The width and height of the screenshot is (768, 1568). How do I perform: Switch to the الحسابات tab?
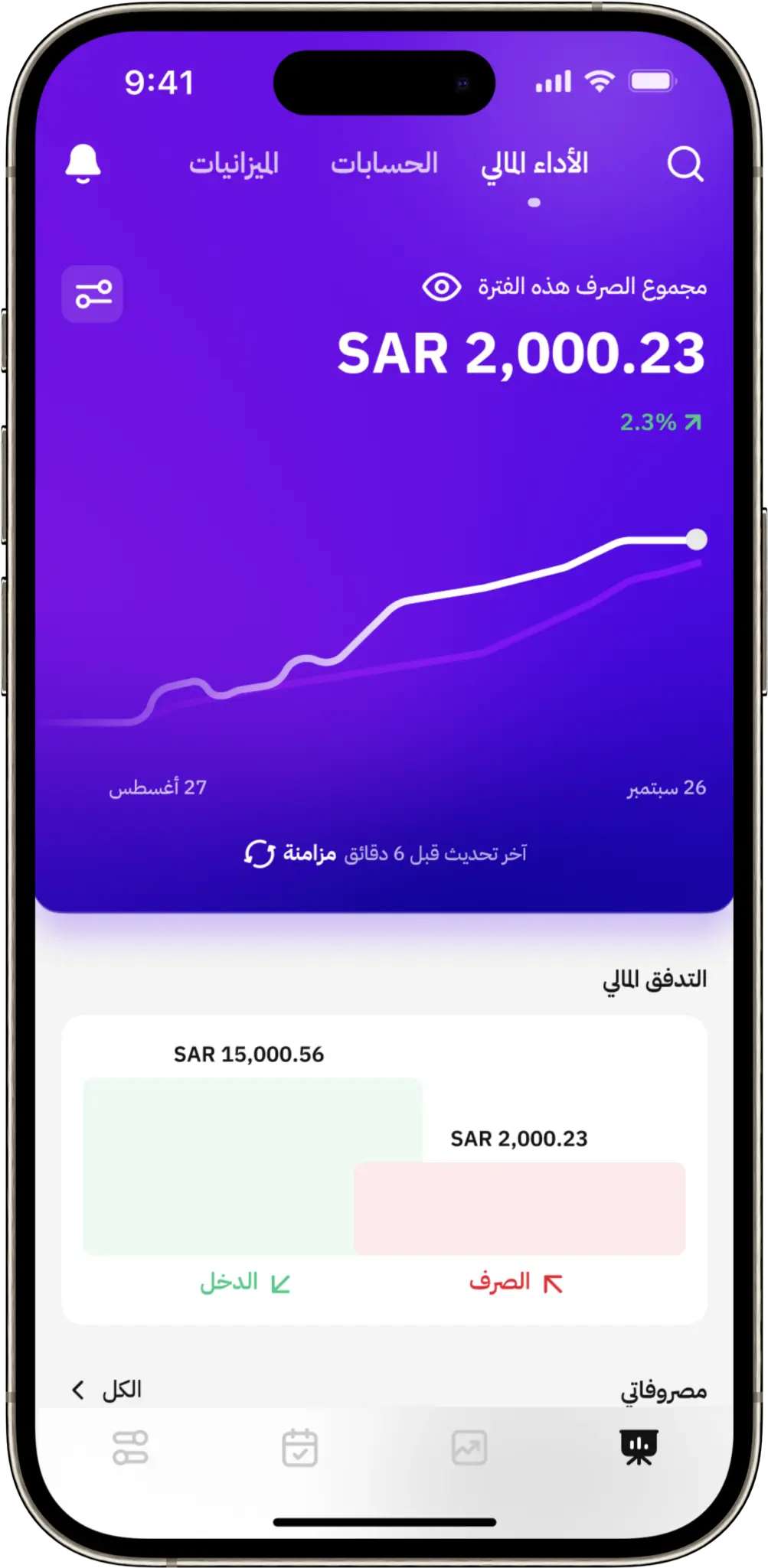tap(384, 162)
